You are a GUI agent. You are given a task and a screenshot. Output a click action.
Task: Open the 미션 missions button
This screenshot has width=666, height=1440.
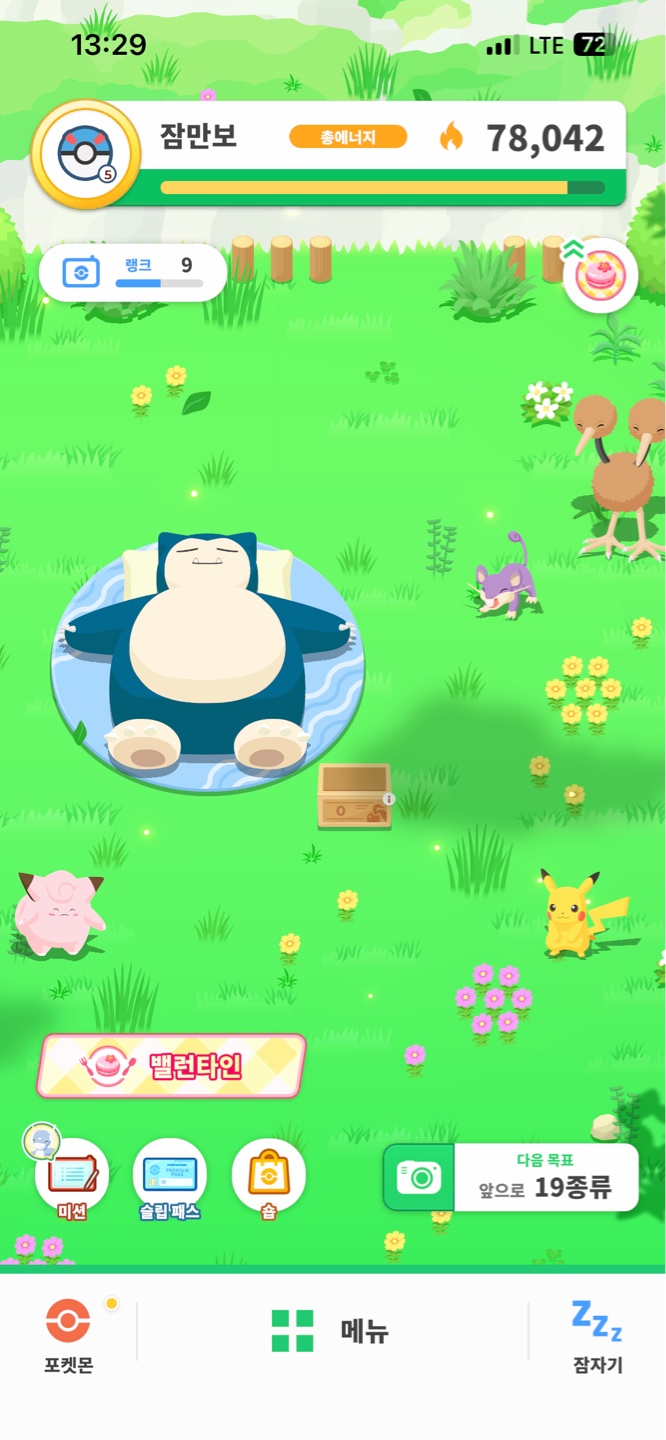tap(71, 1180)
